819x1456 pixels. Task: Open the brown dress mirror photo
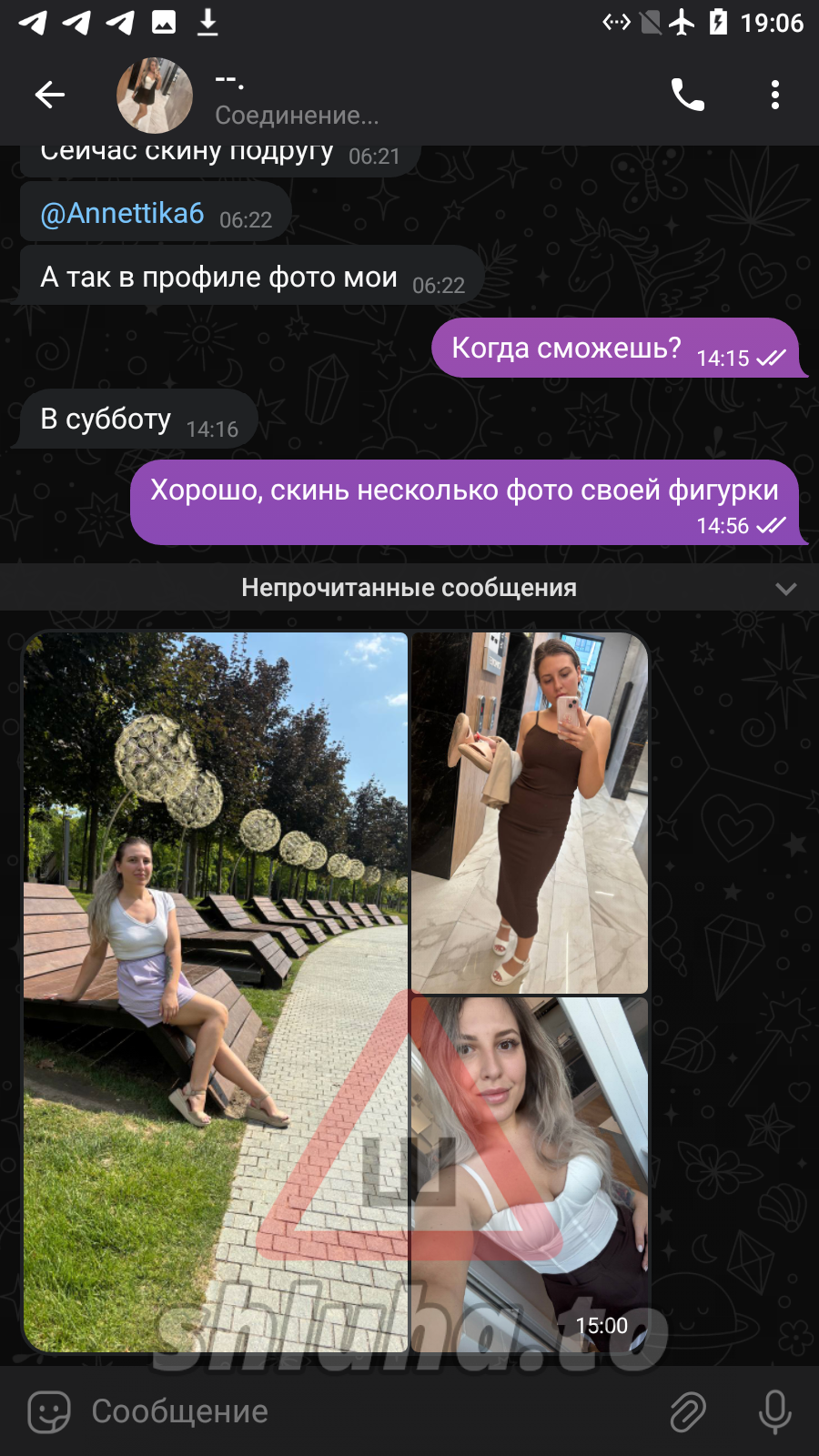tap(530, 812)
